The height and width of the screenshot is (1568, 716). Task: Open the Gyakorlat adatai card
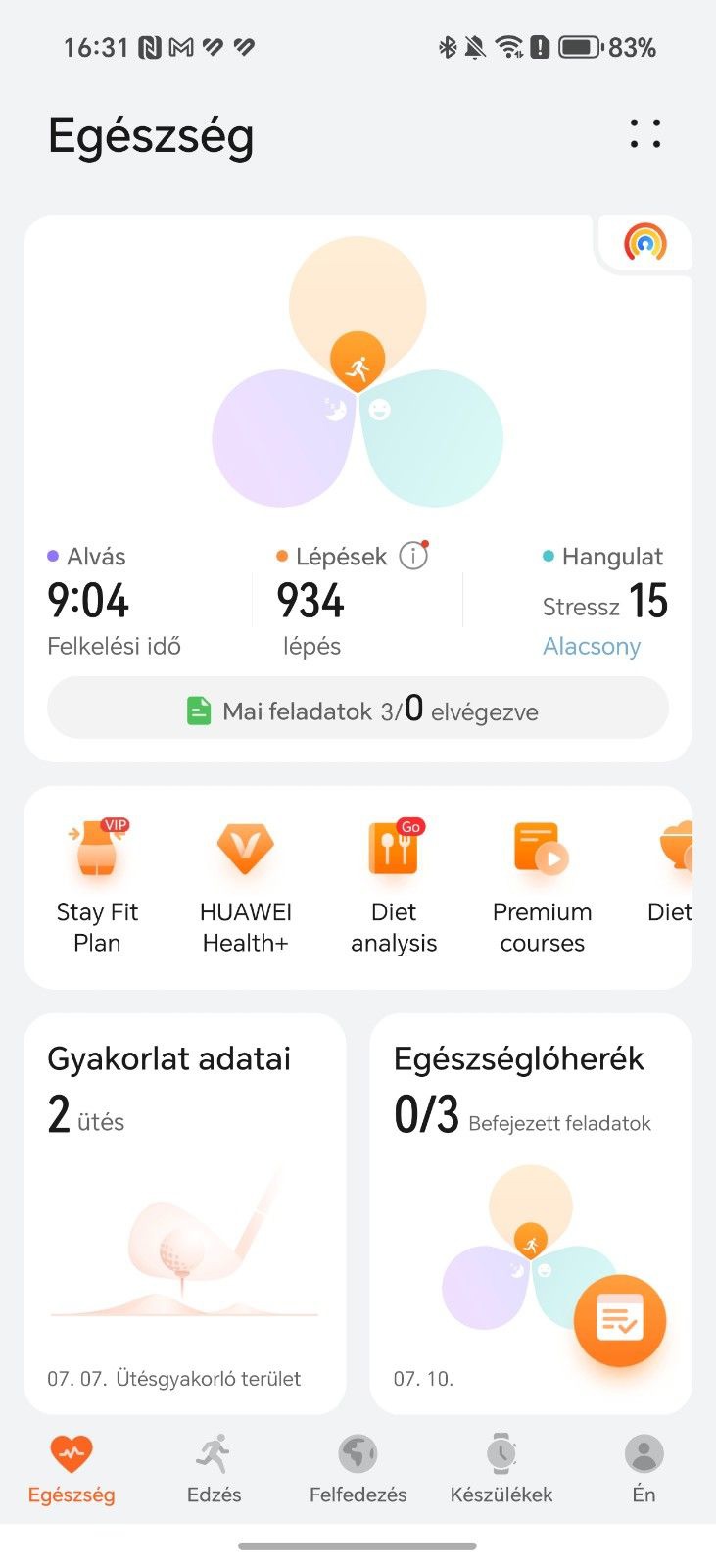pos(184,1213)
